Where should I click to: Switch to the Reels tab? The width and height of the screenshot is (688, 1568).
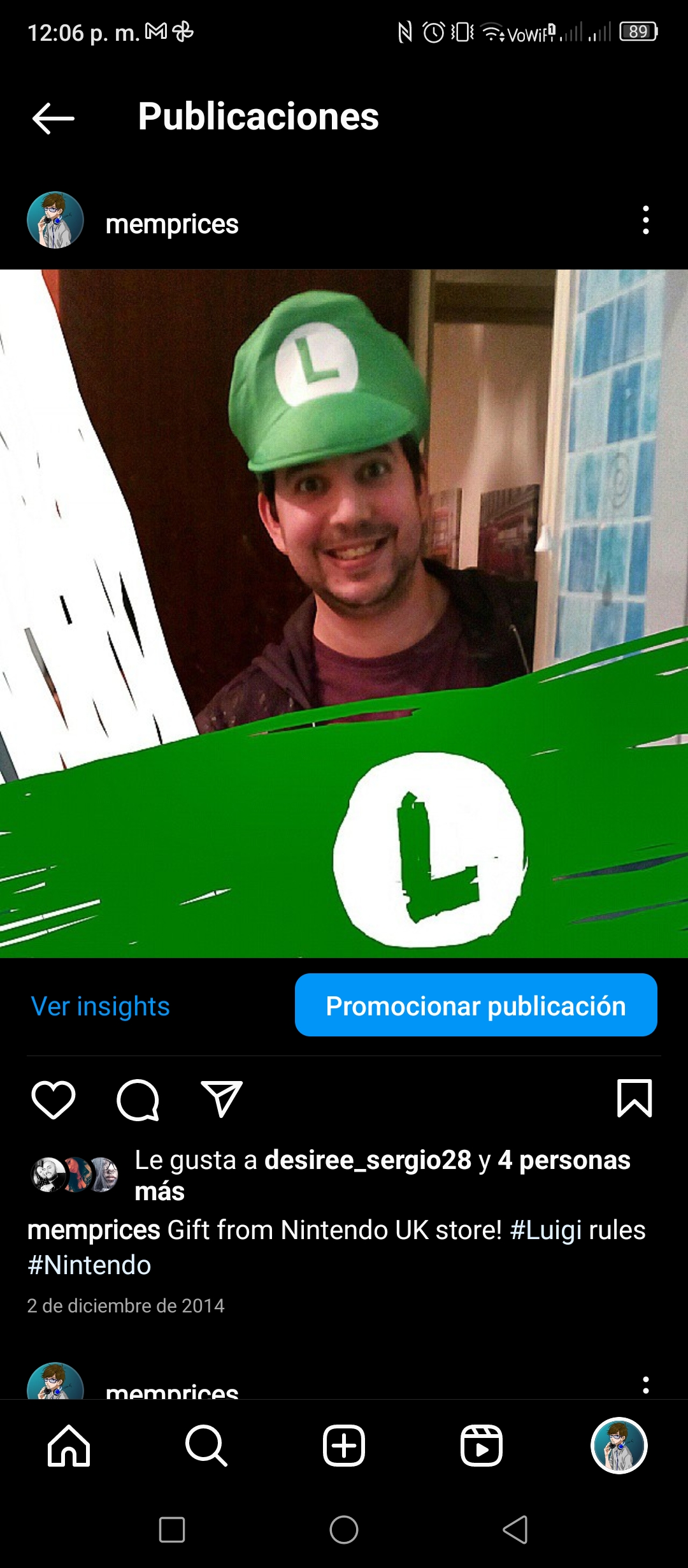pyautogui.click(x=482, y=1446)
